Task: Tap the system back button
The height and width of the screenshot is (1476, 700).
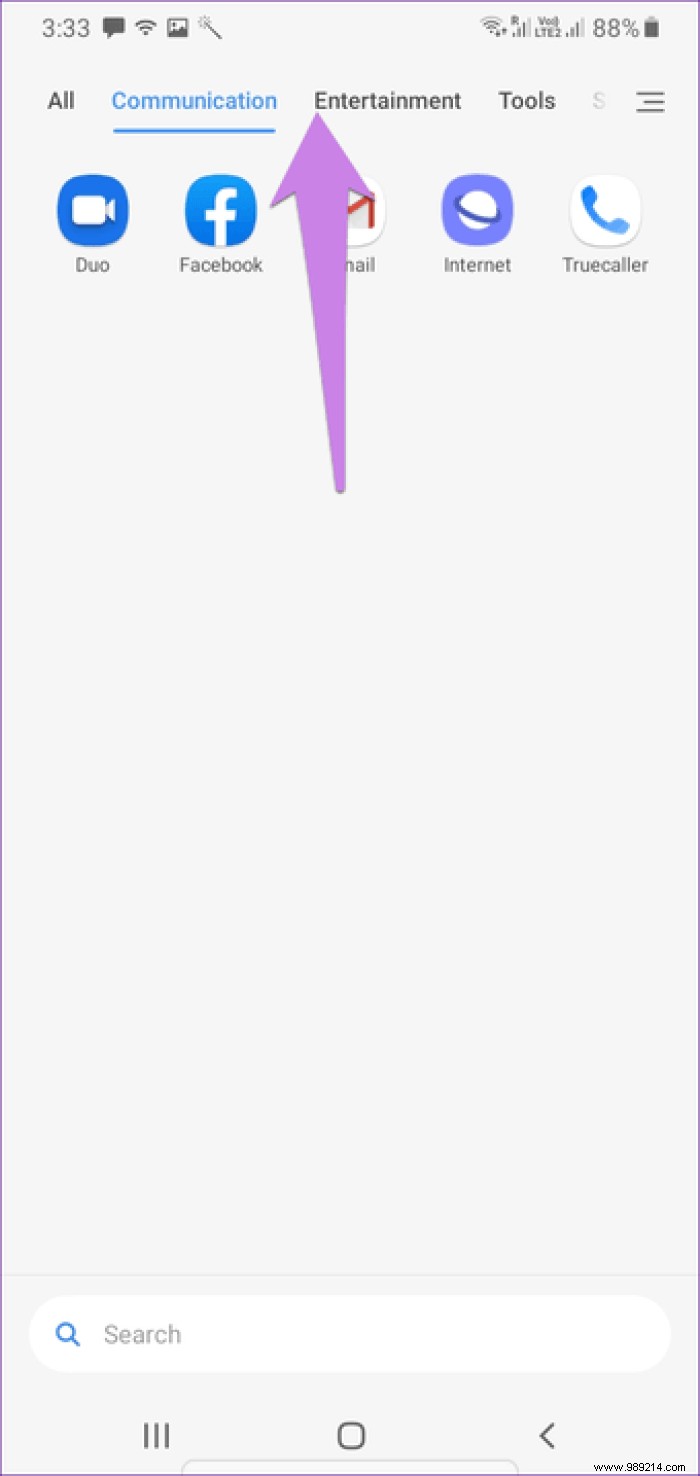Action: click(546, 1436)
